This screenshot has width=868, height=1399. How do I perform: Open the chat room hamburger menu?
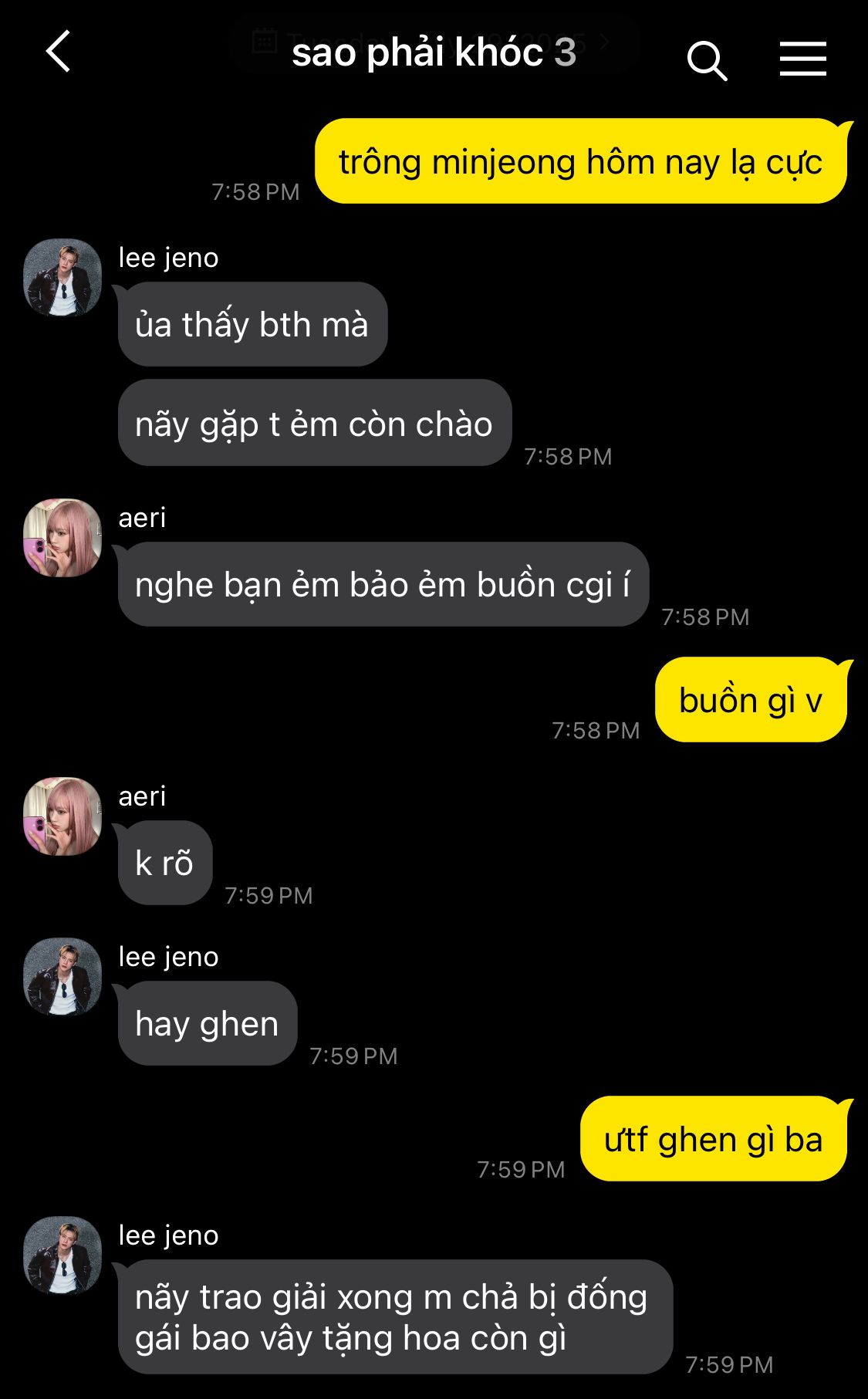click(802, 59)
